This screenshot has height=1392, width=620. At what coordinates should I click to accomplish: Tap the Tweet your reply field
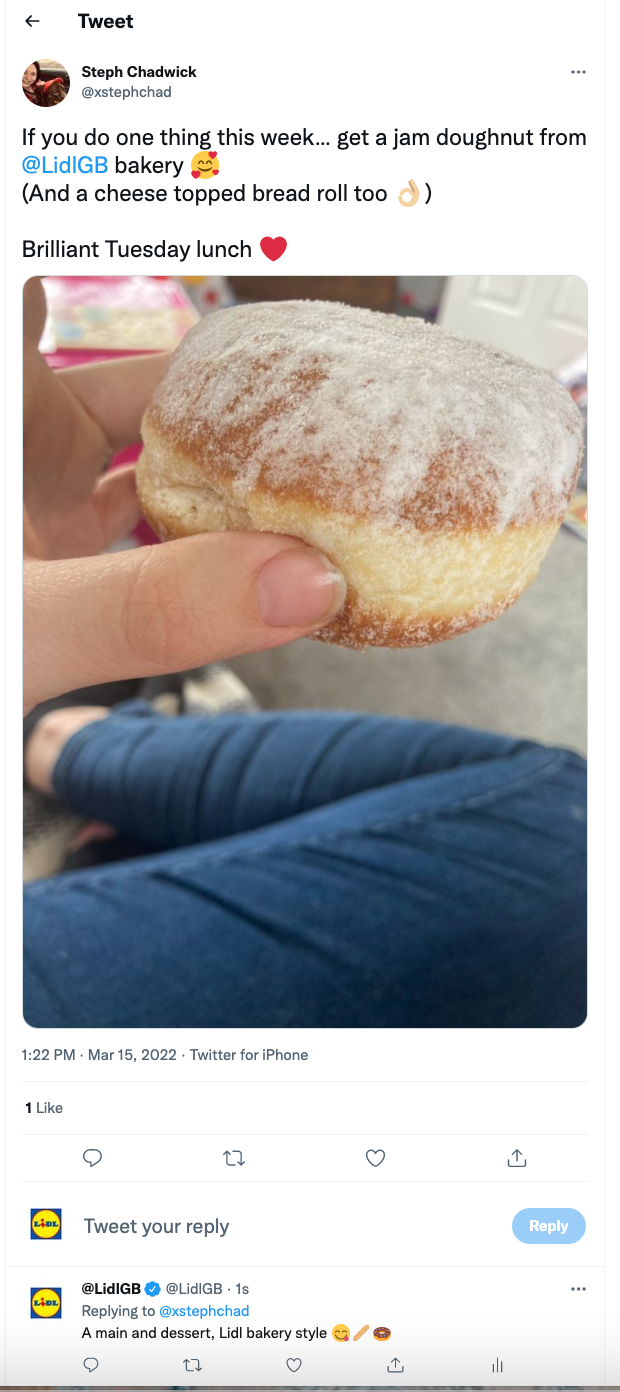pos(290,1226)
